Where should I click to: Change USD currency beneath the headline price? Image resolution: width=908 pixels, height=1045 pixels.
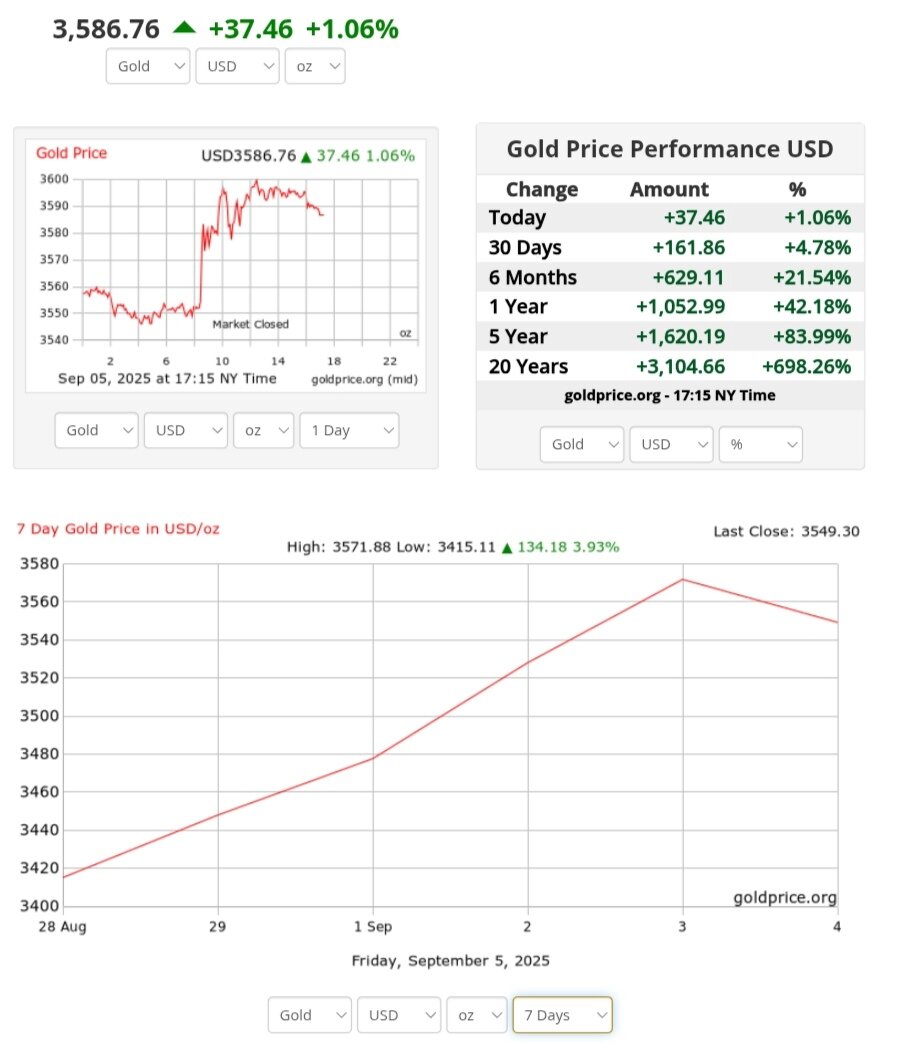tap(237, 66)
